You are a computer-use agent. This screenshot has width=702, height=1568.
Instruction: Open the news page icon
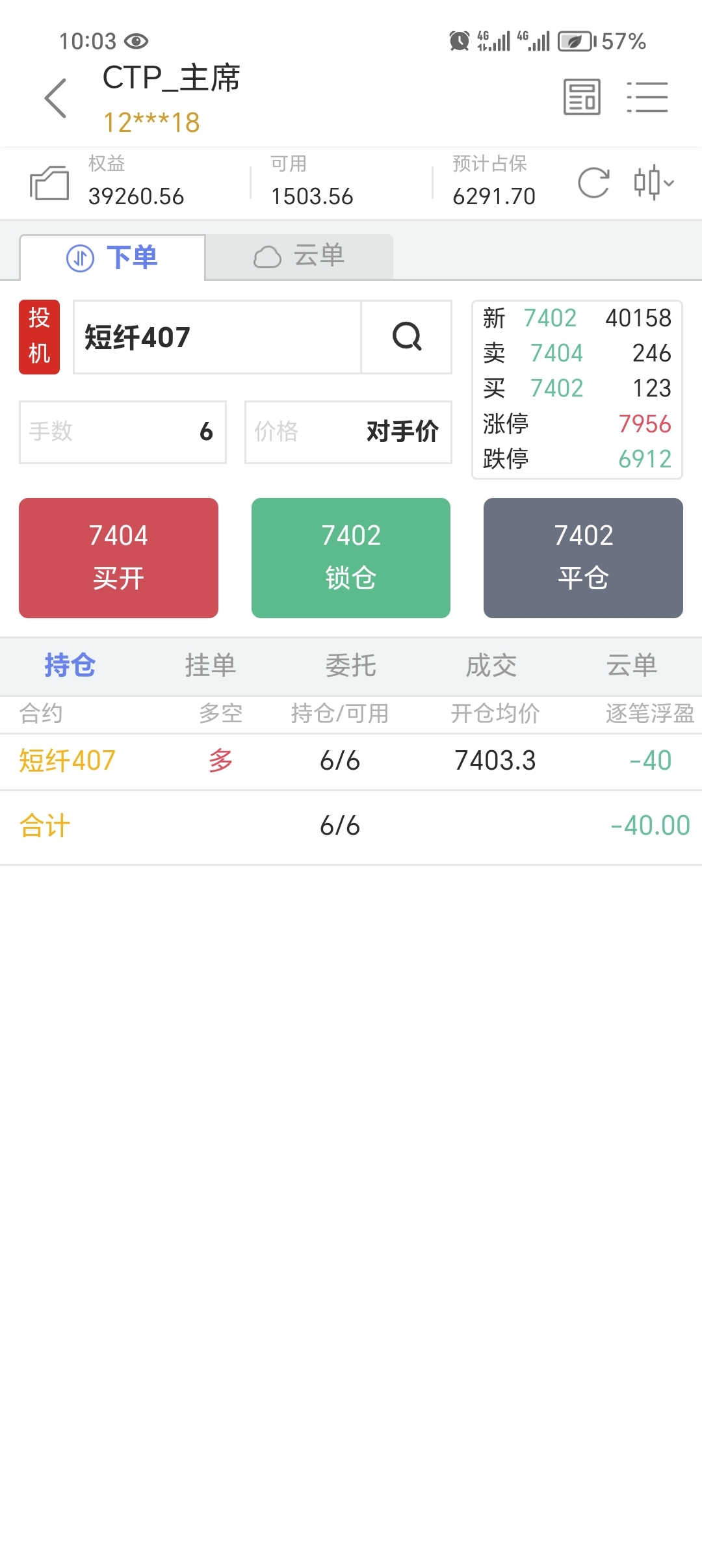pos(582,98)
